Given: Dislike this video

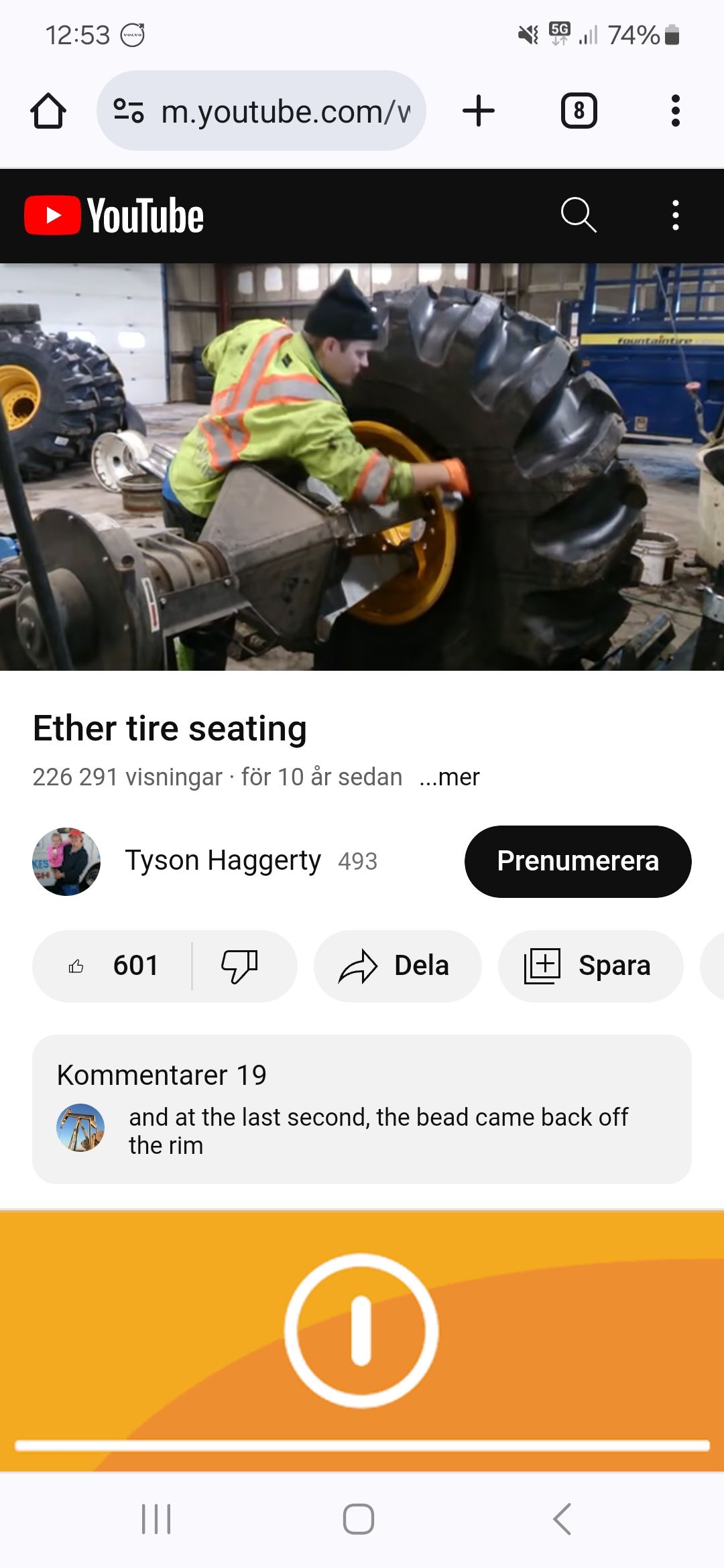Looking at the screenshot, I should [x=239, y=966].
